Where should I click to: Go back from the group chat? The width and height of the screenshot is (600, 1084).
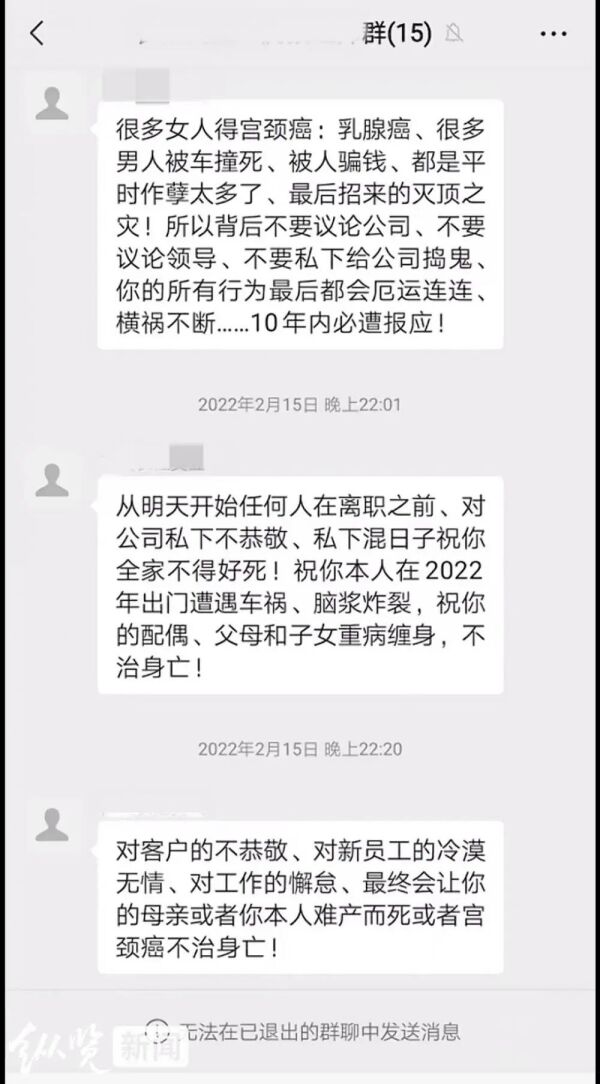(x=37, y=33)
